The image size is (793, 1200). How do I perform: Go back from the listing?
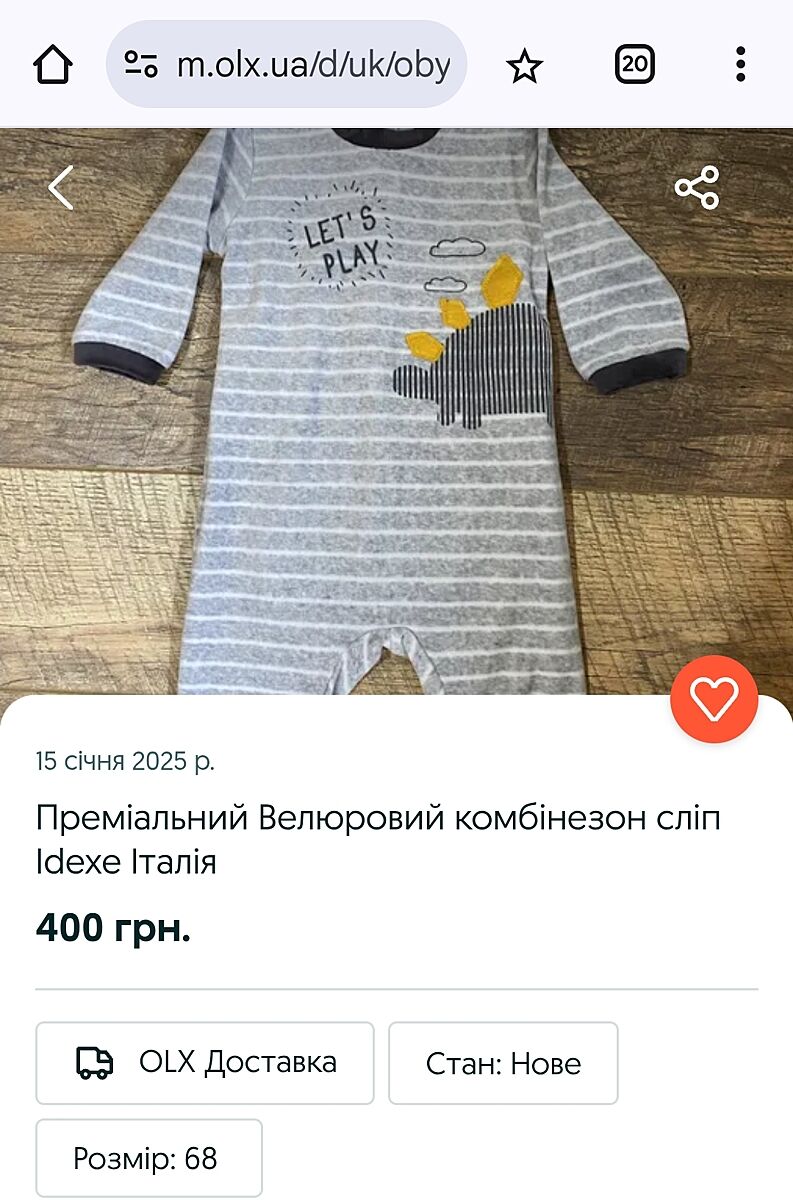tap(62, 188)
